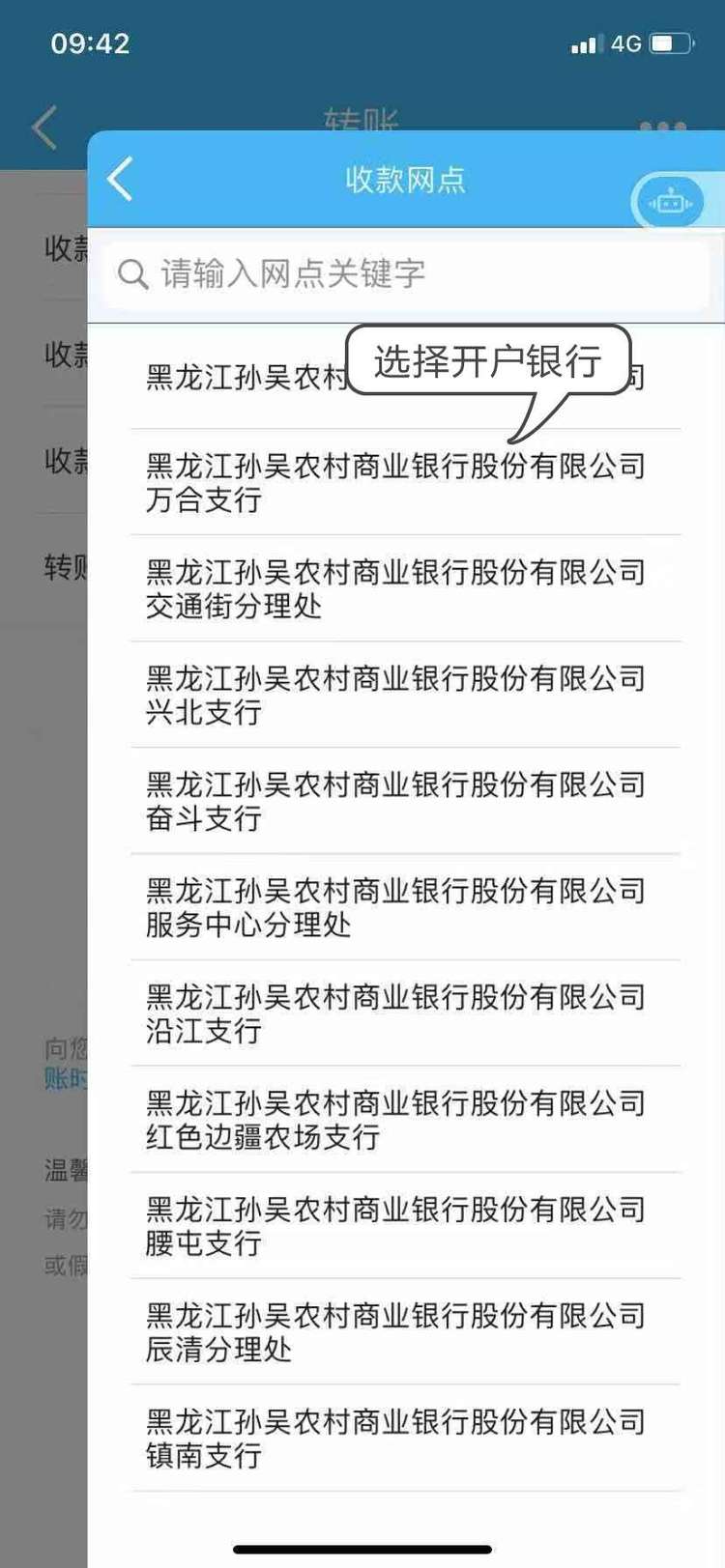The width and height of the screenshot is (725, 1568).
Task: Choose the 服务中心分理处 branch
Action: (406, 907)
